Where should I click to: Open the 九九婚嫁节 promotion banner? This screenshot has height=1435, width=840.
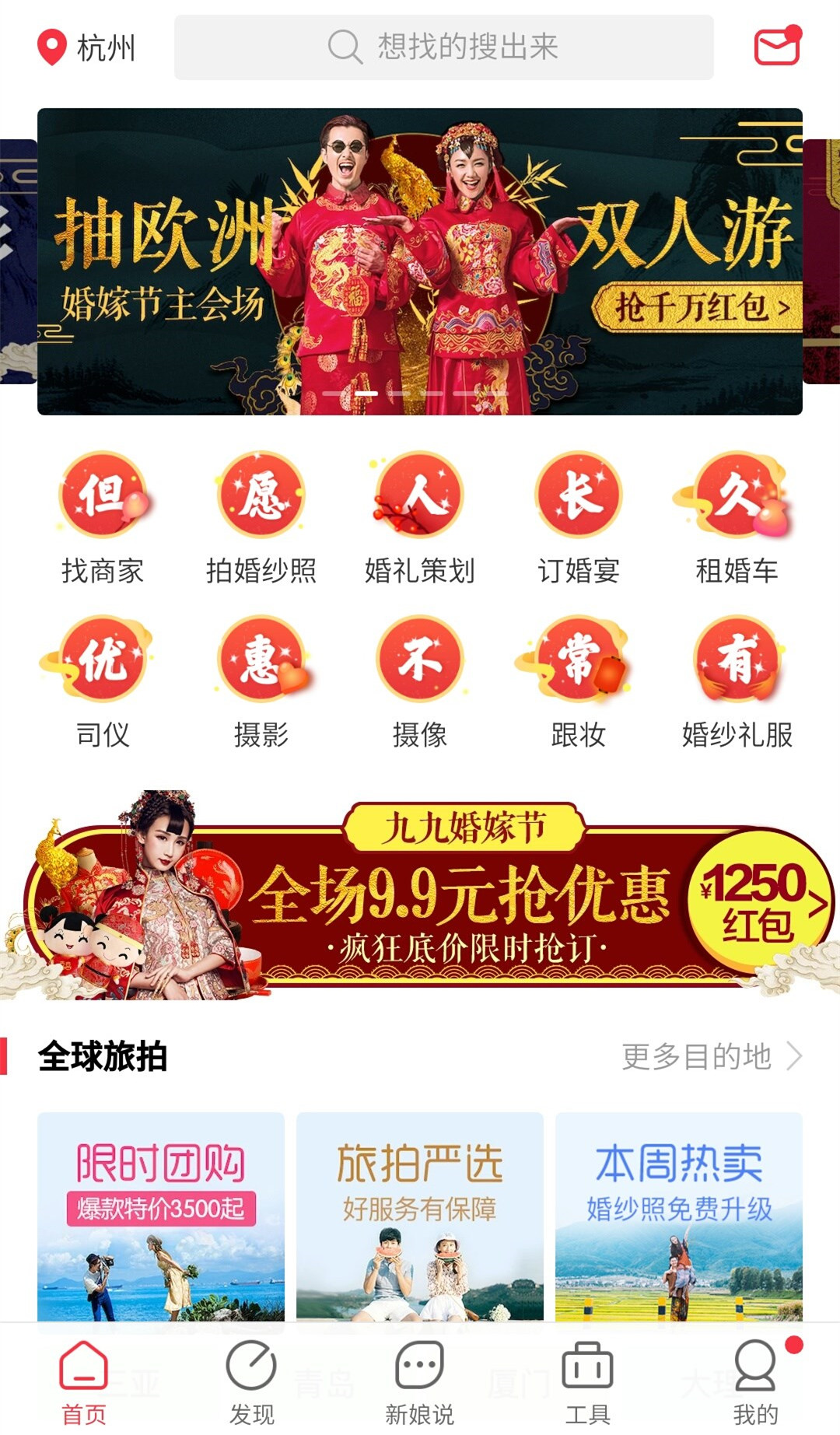point(420,896)
